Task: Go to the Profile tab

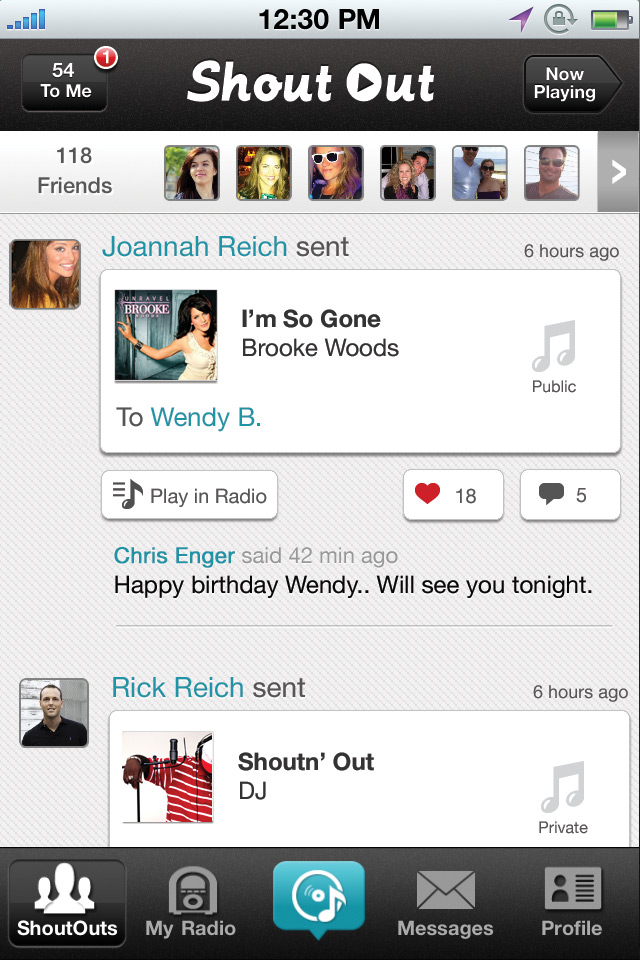Action: click(x=571, y=903)
